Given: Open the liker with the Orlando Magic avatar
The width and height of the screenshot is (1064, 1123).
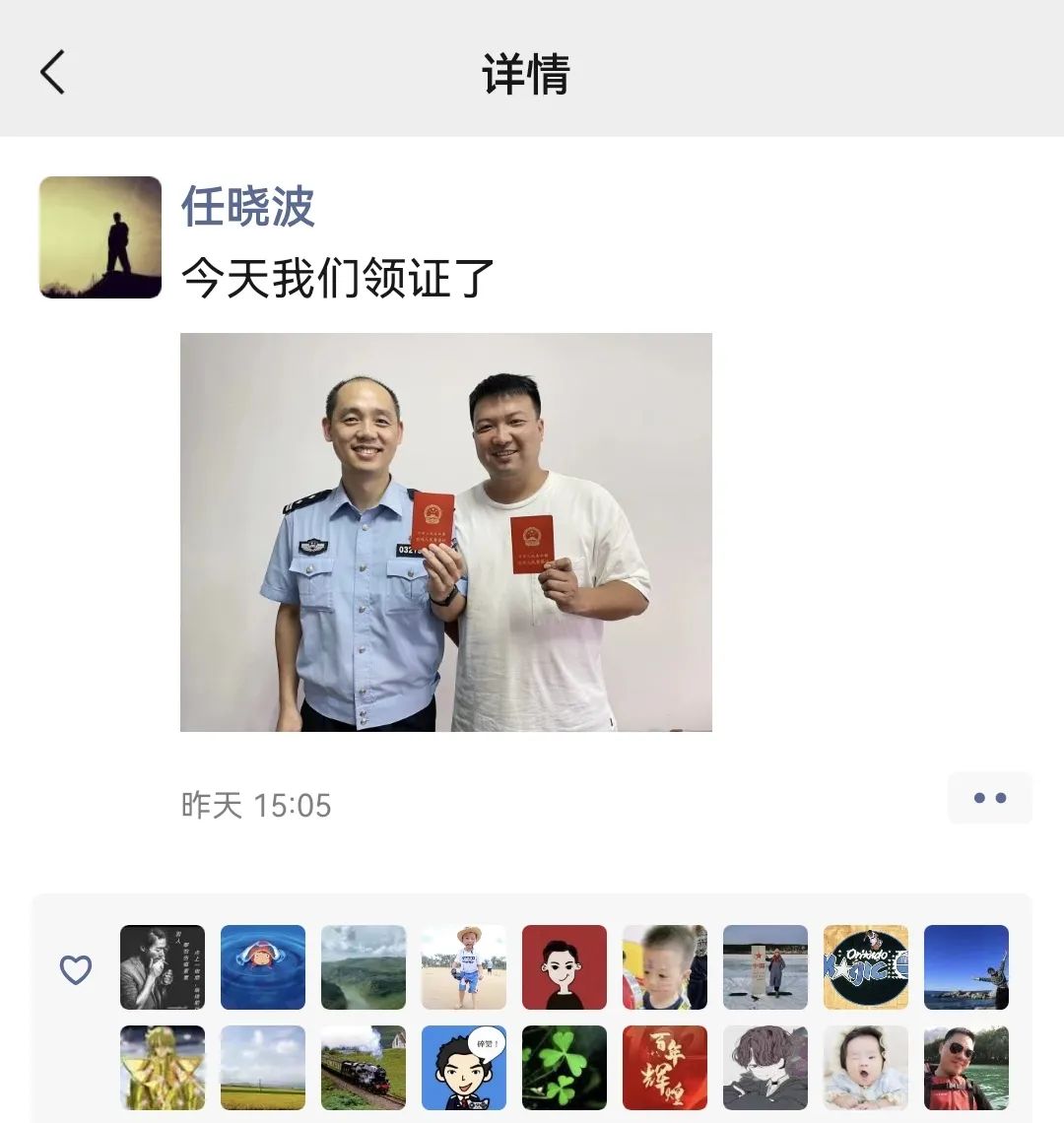Looking at the screenshot, I should [866, 966].
